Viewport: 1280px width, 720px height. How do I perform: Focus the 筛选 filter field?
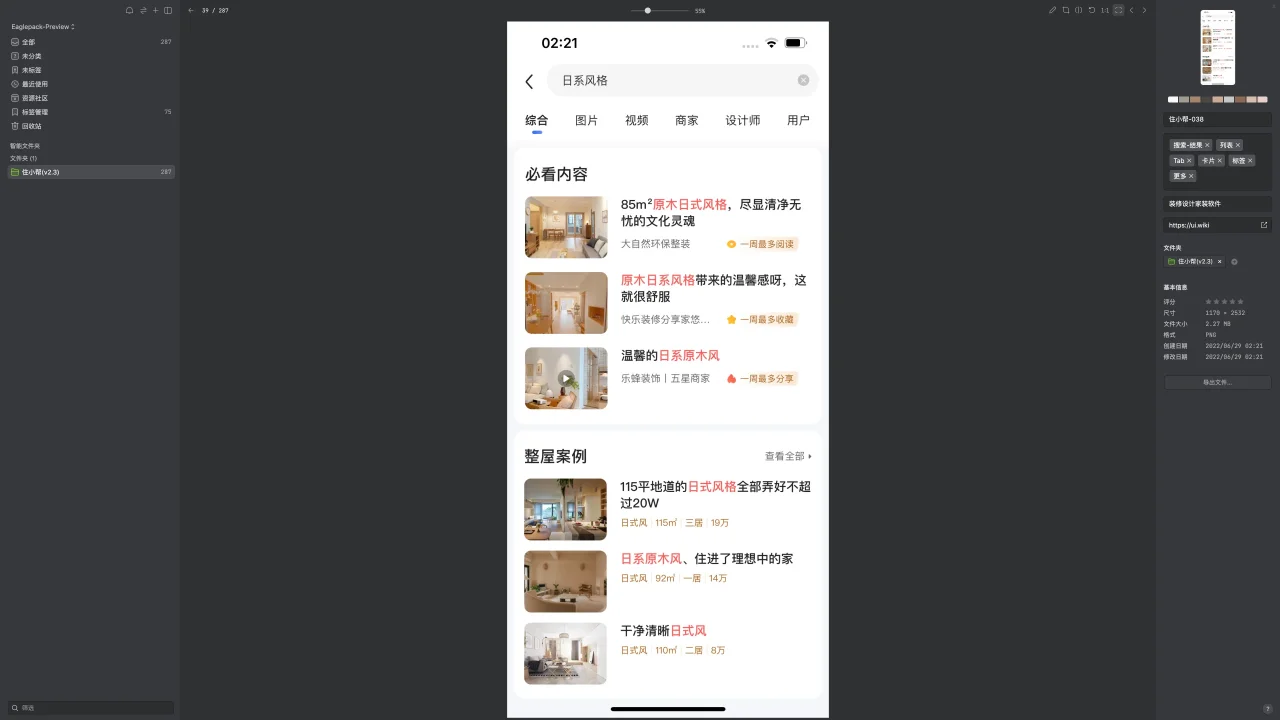(90, 707)
